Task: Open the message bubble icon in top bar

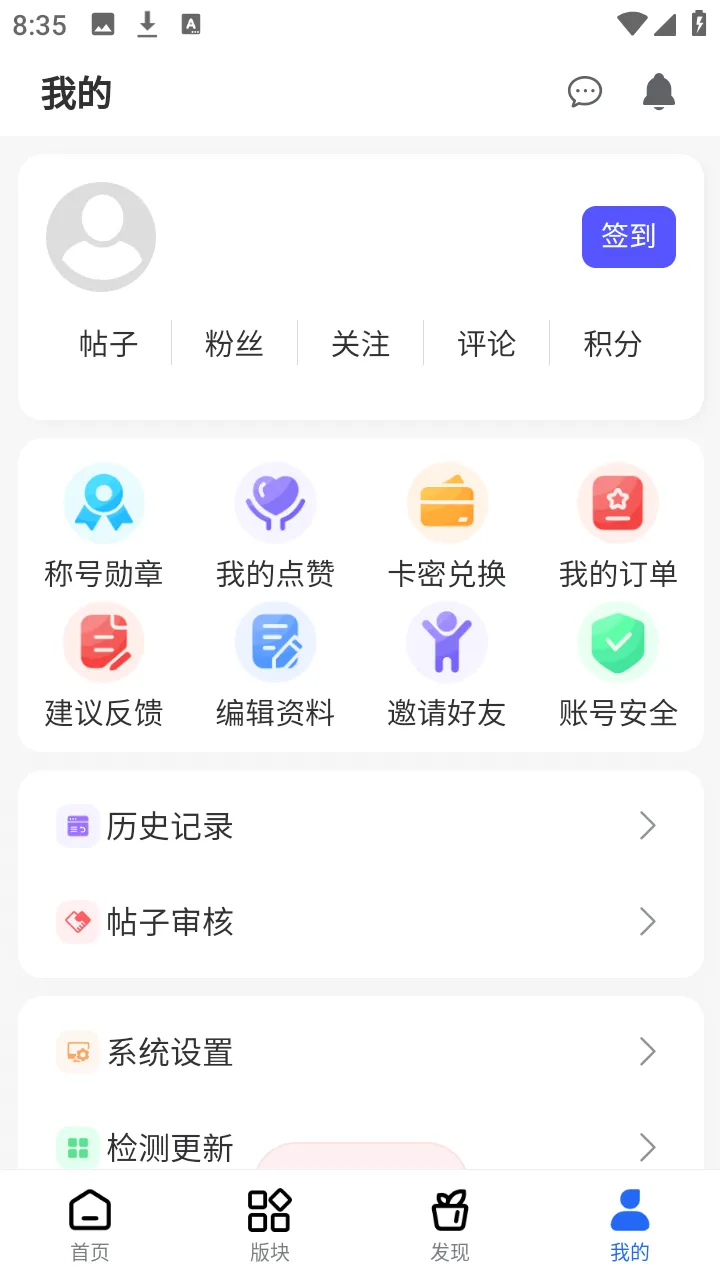Action: 585,92
